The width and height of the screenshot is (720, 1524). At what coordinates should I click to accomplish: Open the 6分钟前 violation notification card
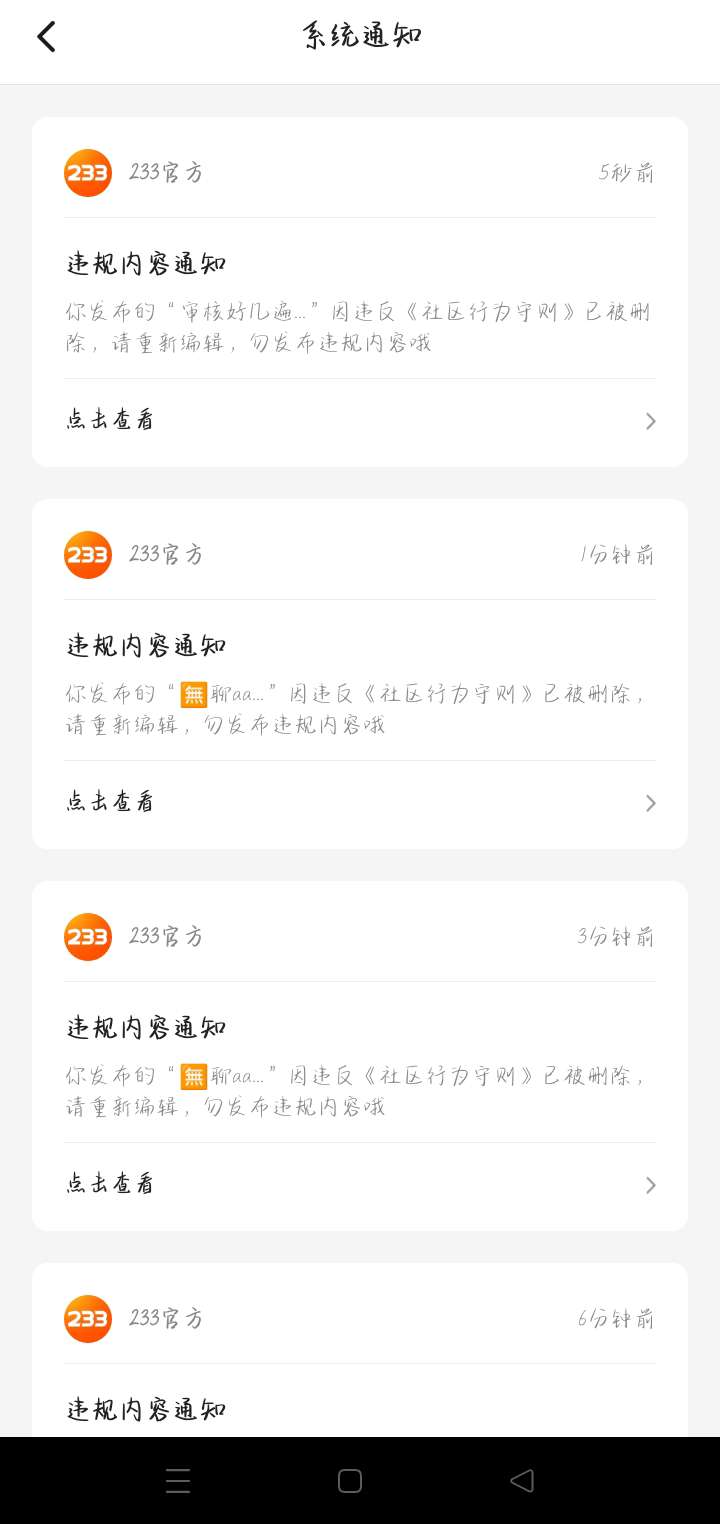[x=360, y=1350]
